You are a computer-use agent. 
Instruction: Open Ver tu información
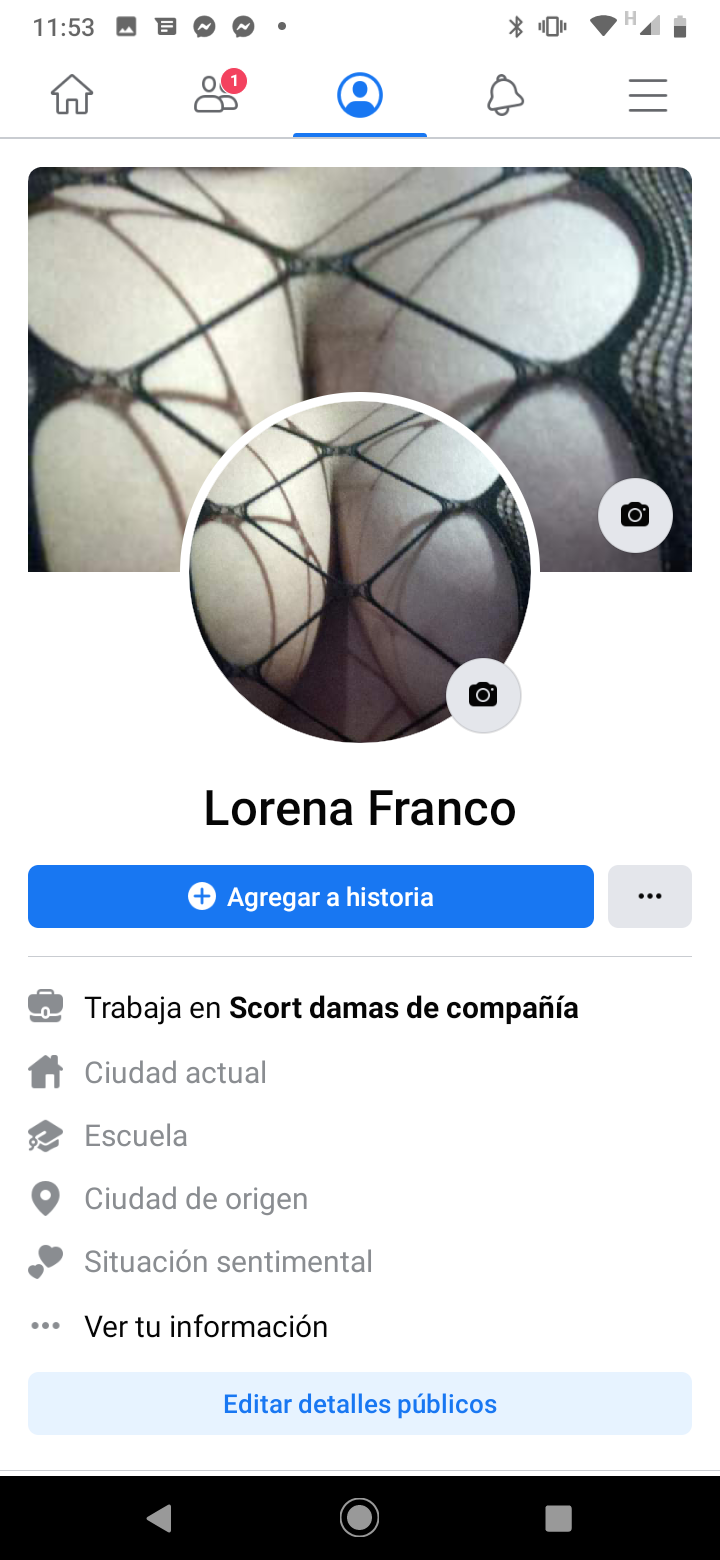pyautogui.click(x=206, y=1327)
